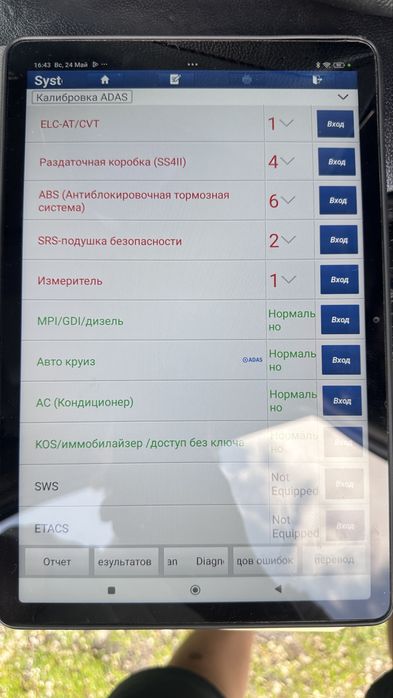Enter the ABS system

(x=338, y=201)
